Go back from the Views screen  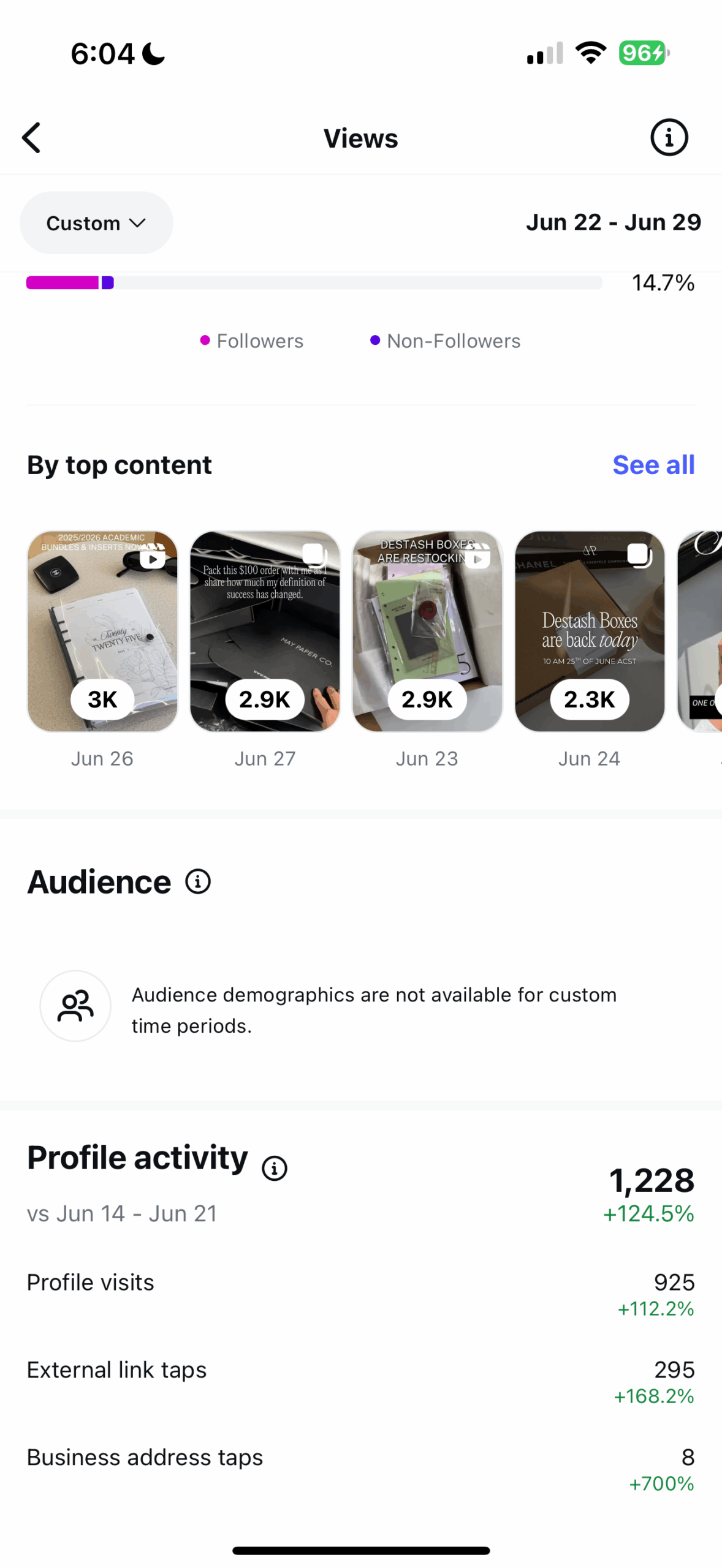[32, 137]
